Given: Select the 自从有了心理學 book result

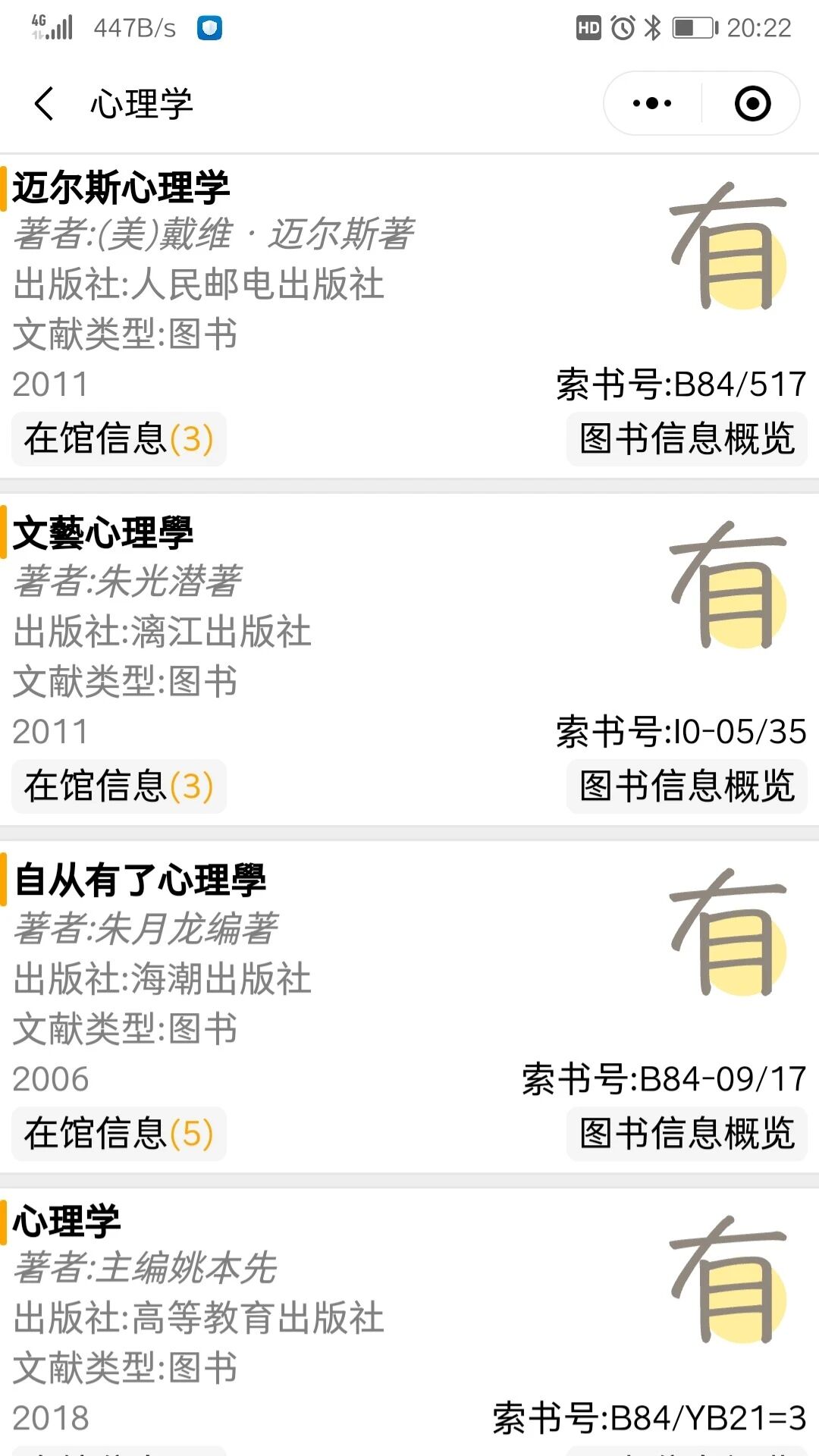Looking at the screenshot, I should pos(140,880).
